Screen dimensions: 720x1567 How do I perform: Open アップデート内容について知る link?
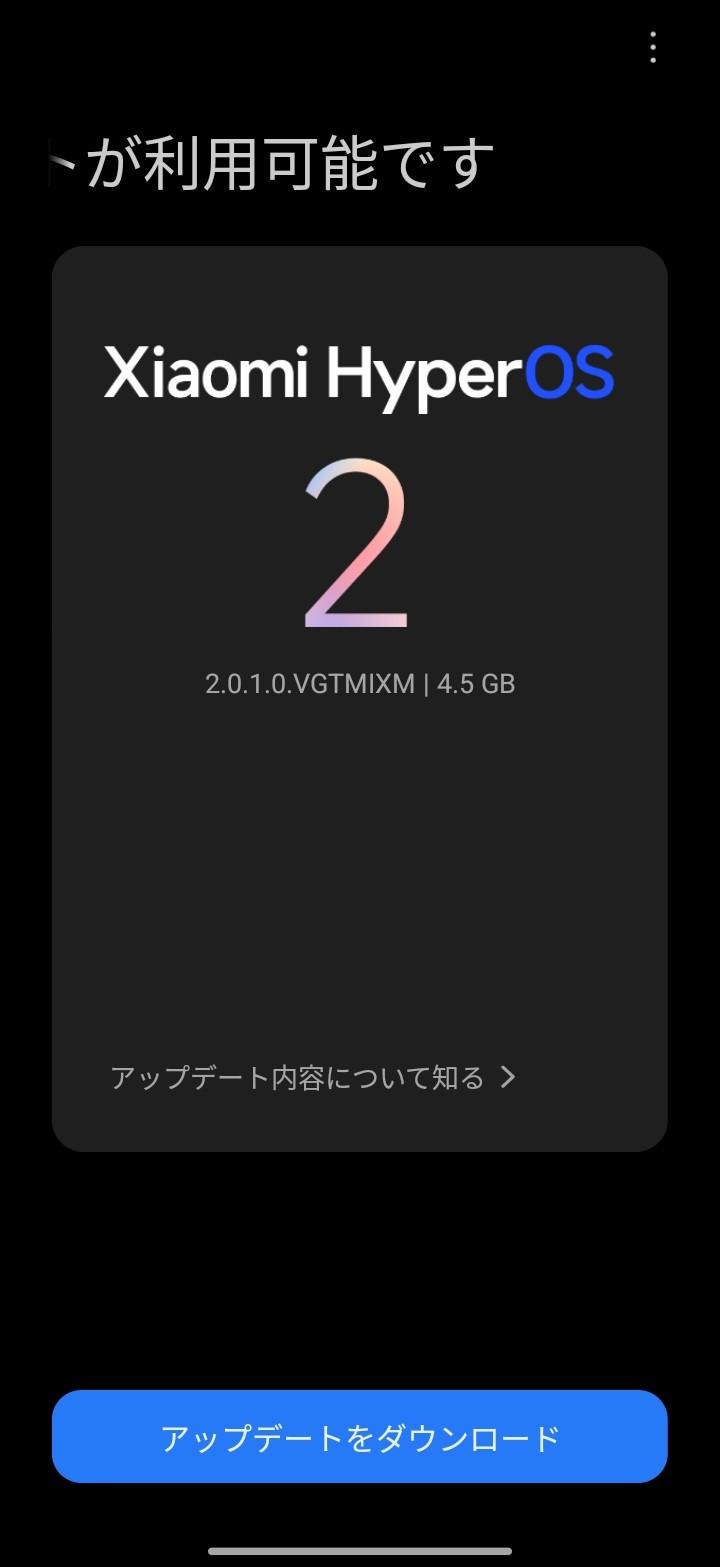pyautogui.click(x=313, y=1077)
